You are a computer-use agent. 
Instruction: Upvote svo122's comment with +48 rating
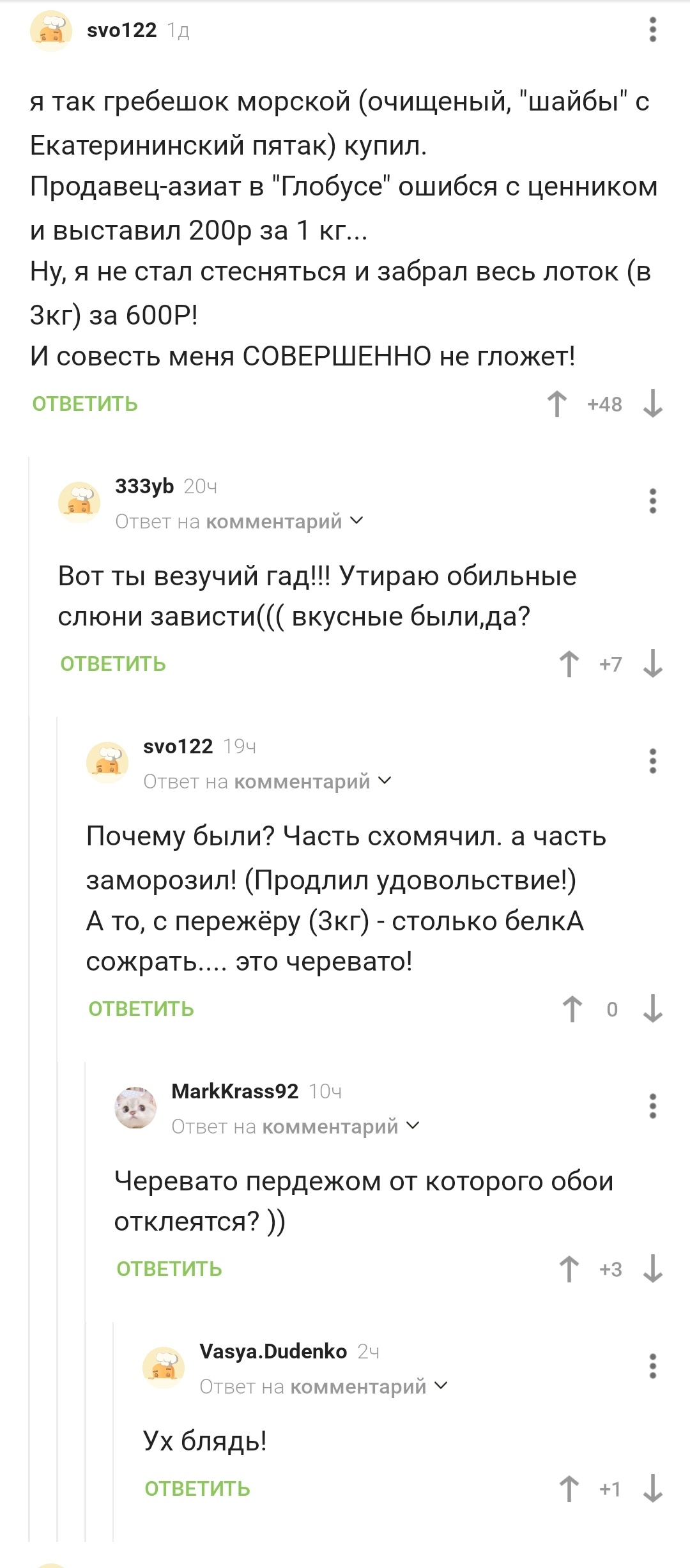coord(557,404)
